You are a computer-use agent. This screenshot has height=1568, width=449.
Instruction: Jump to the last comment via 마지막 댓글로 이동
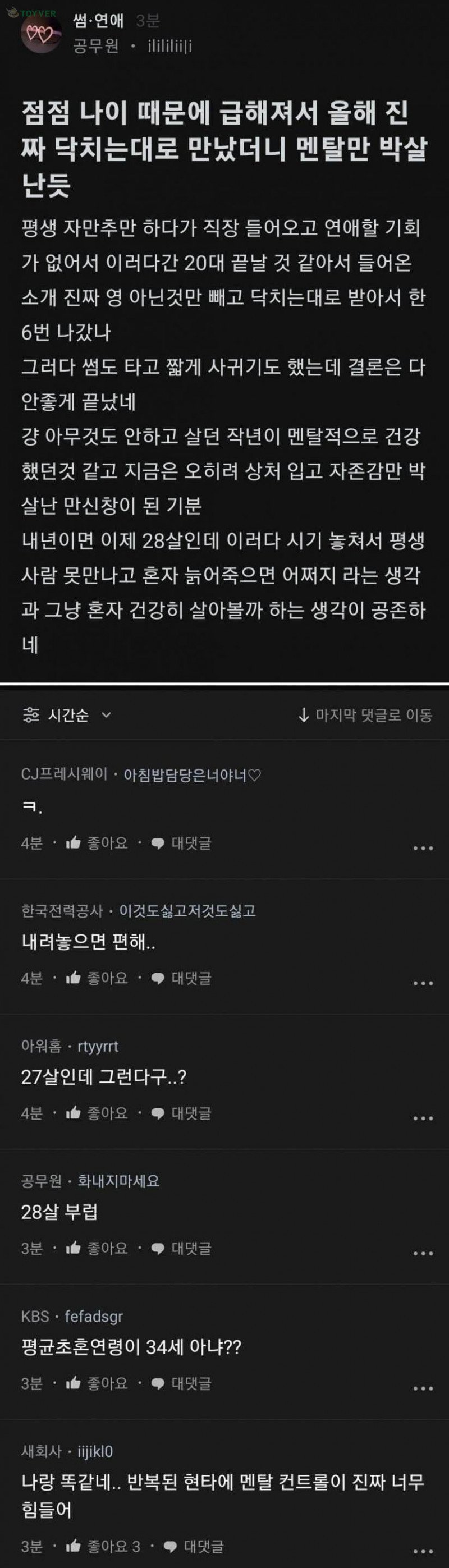point(365,715)
